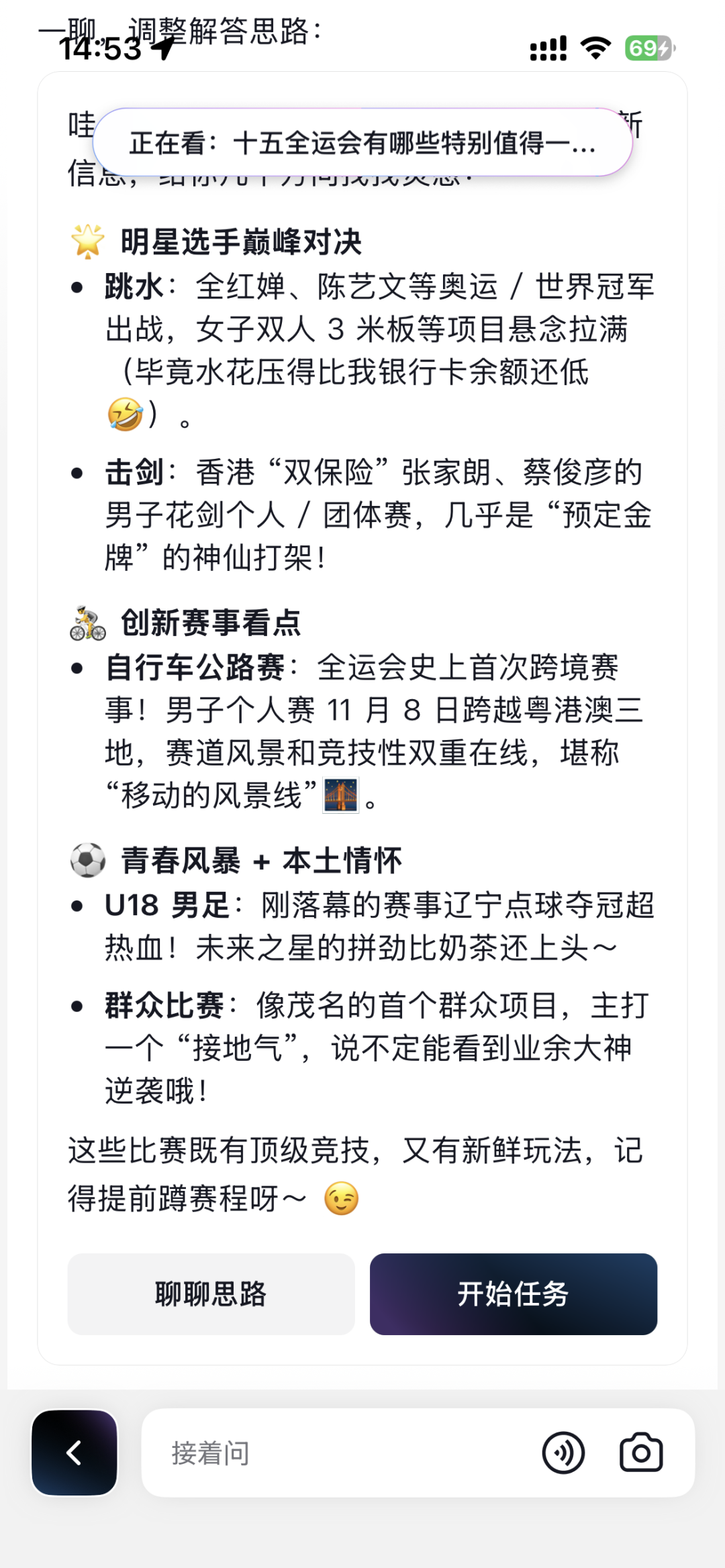
Task: Tap the winking emoji at message end
Action: point(342,1198)
